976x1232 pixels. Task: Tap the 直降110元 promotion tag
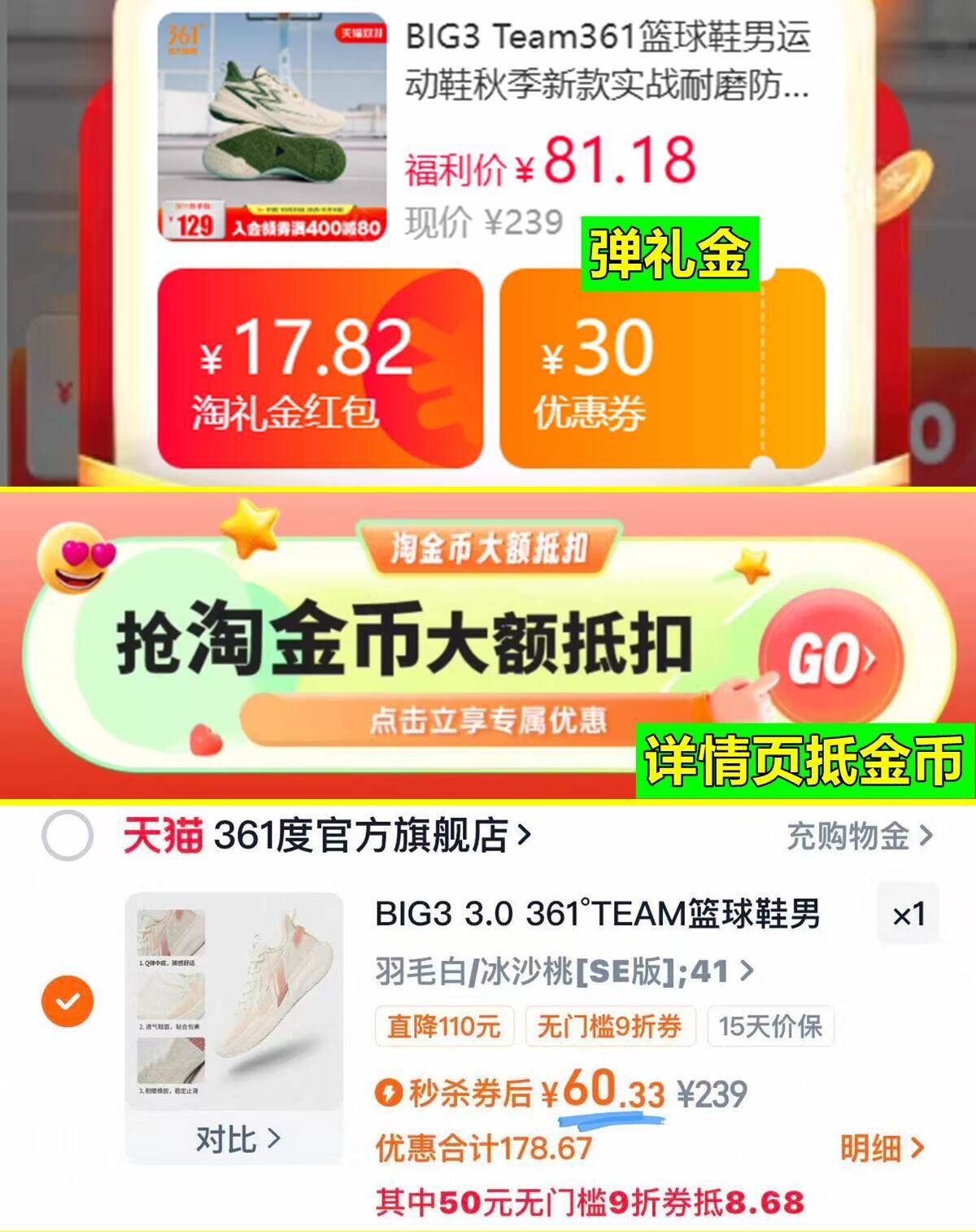point(443,1027)
